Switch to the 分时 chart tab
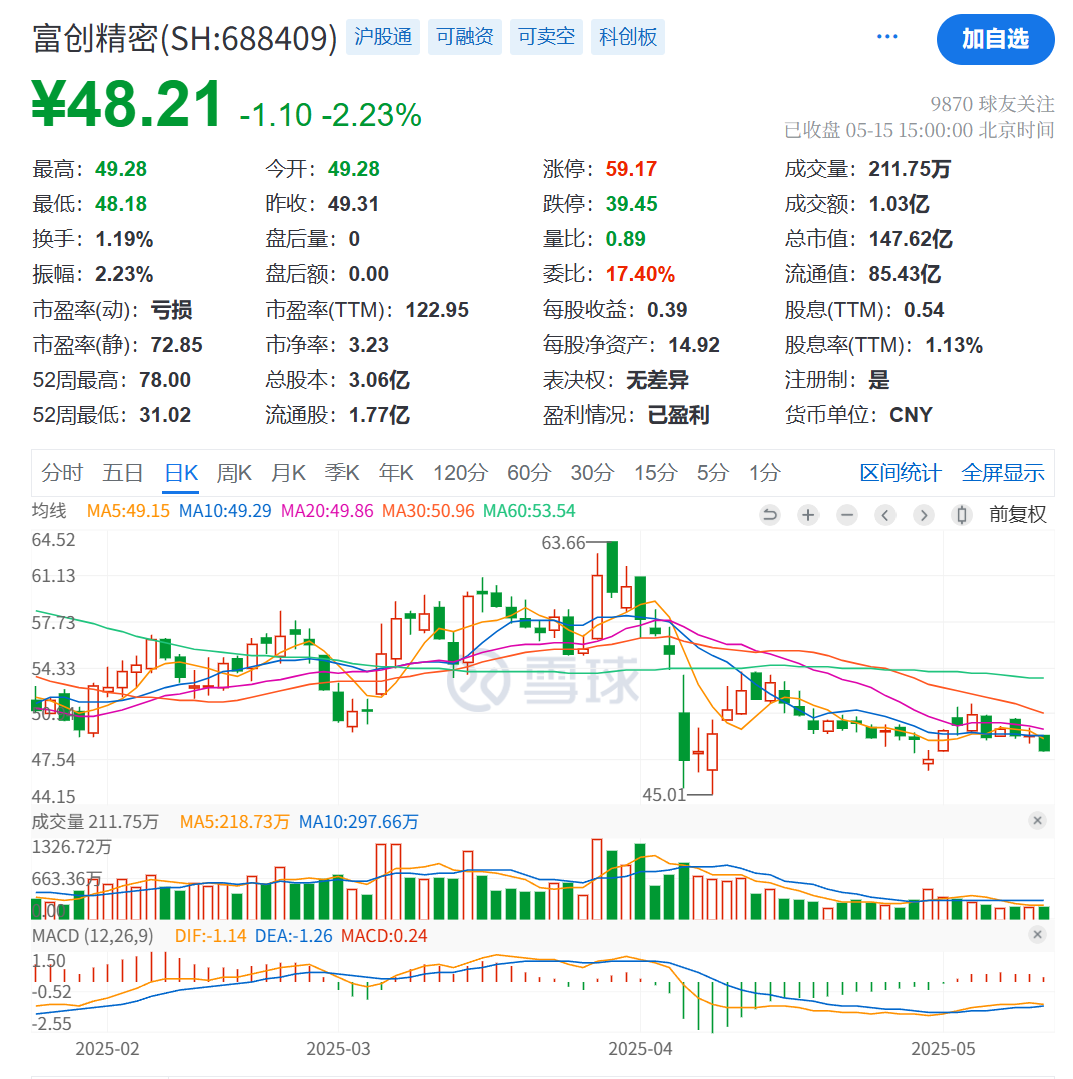Viewport: 1073px width, 1079px height. [63, 473]
